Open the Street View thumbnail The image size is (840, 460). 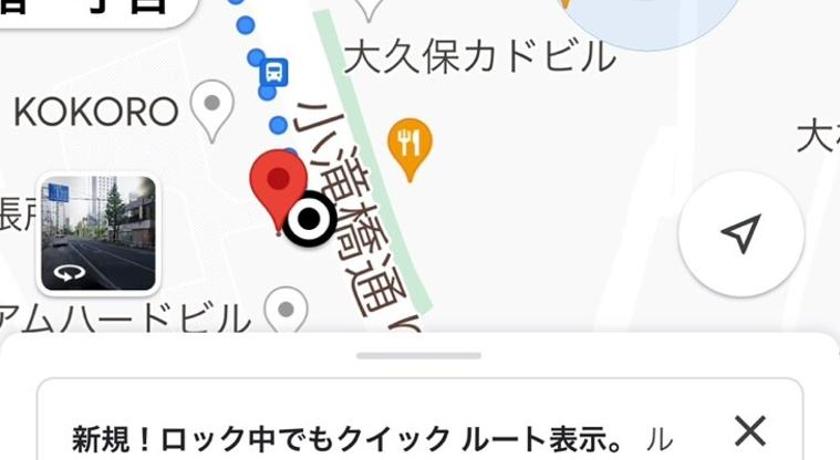pyautogui.click(x=98, y=234)
